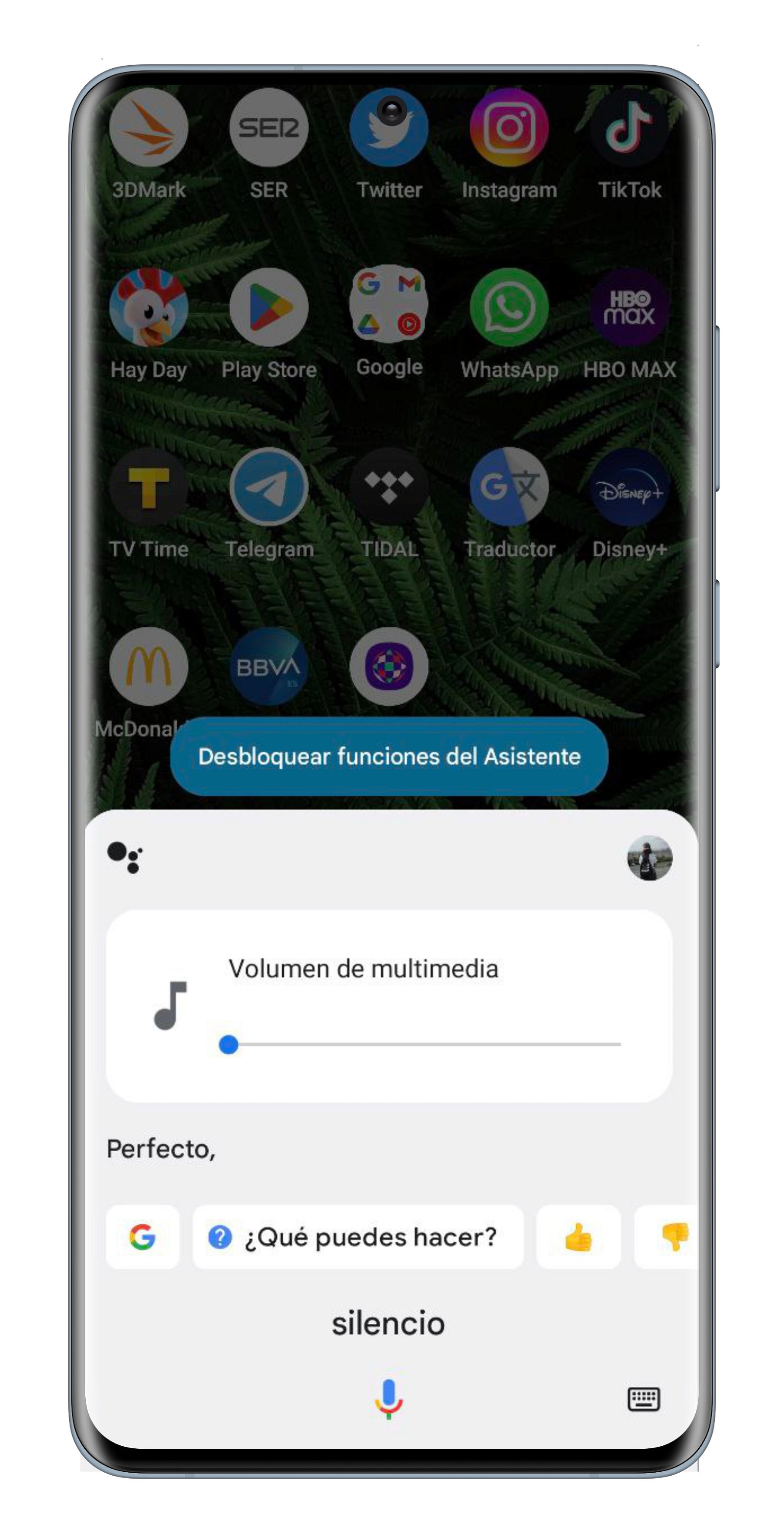This screenshot has height=1534, width=784.
Task: Open the Google apps folder
Action: click(x=389, y=305)
